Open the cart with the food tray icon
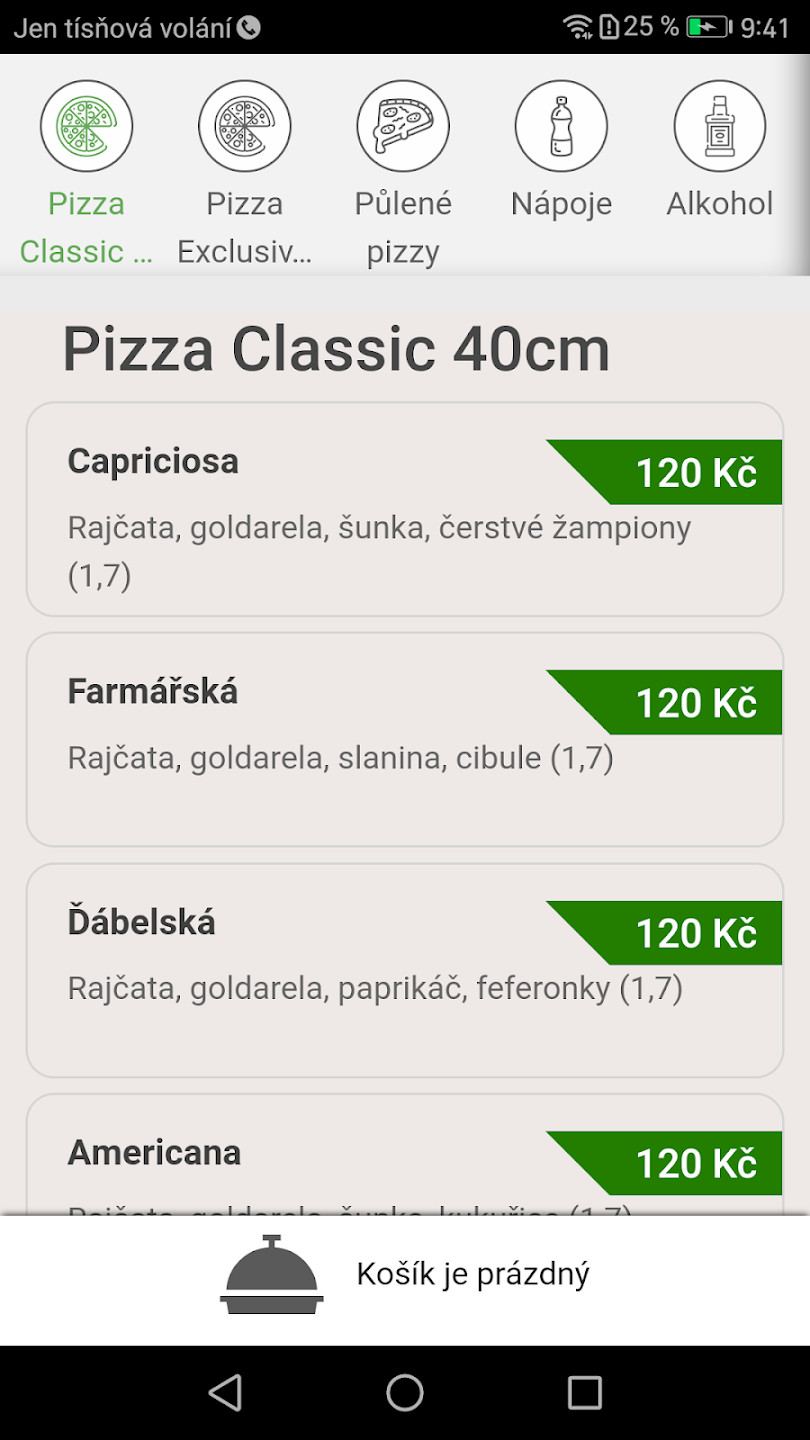Viewport: 810px width, 1440px height. pos(271,1275)
